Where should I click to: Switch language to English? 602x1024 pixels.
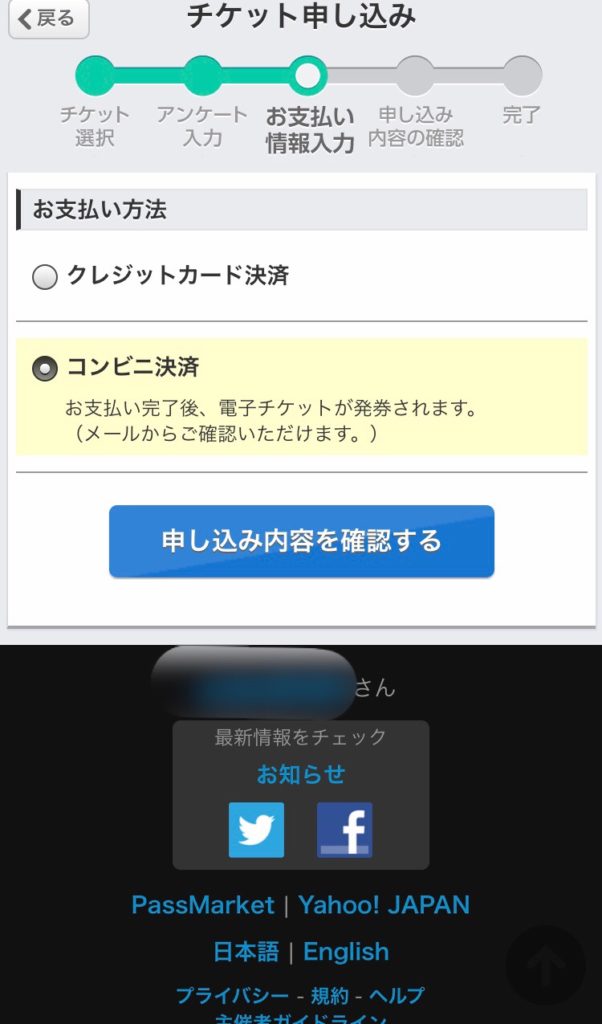pyautogui.click(x=346, y=952)
